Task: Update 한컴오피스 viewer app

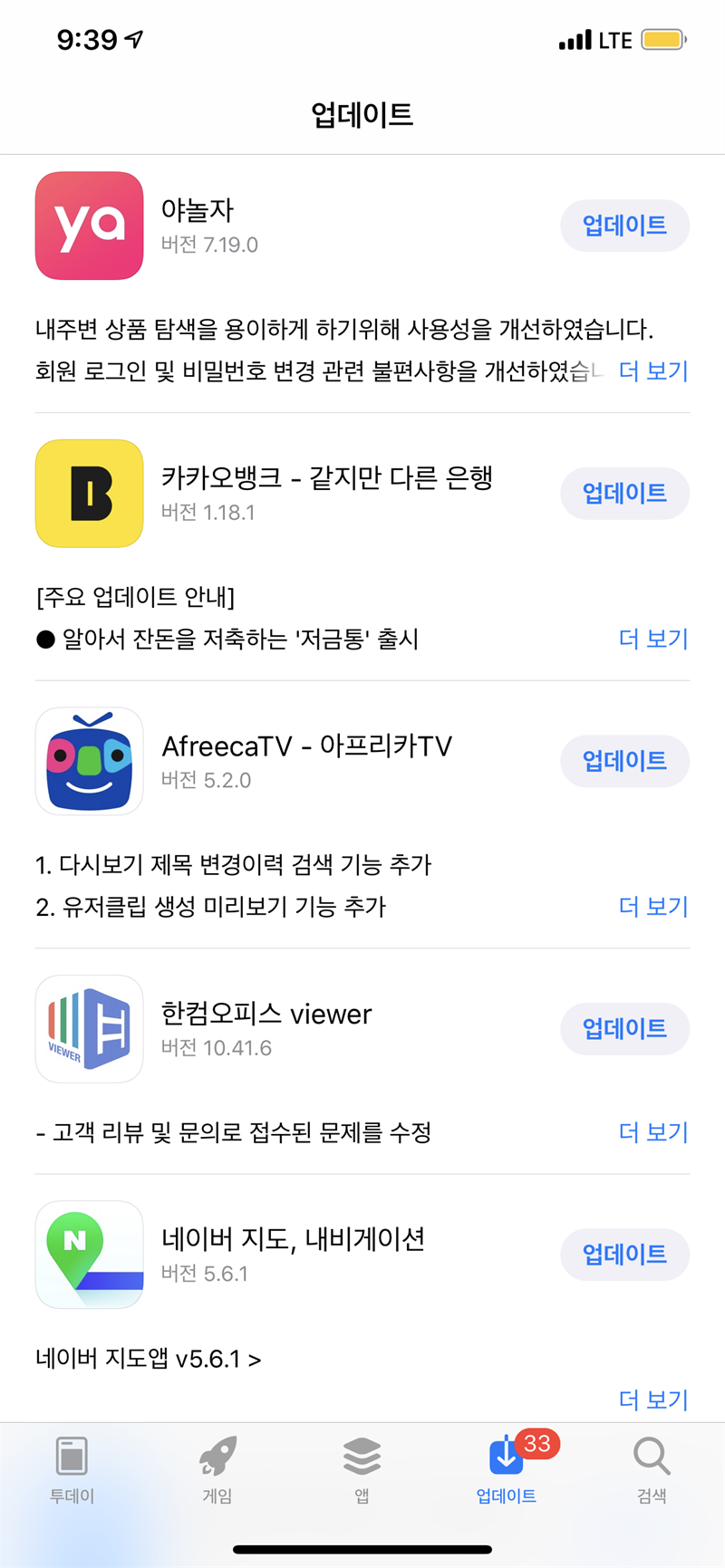Action: (624, 1029)
